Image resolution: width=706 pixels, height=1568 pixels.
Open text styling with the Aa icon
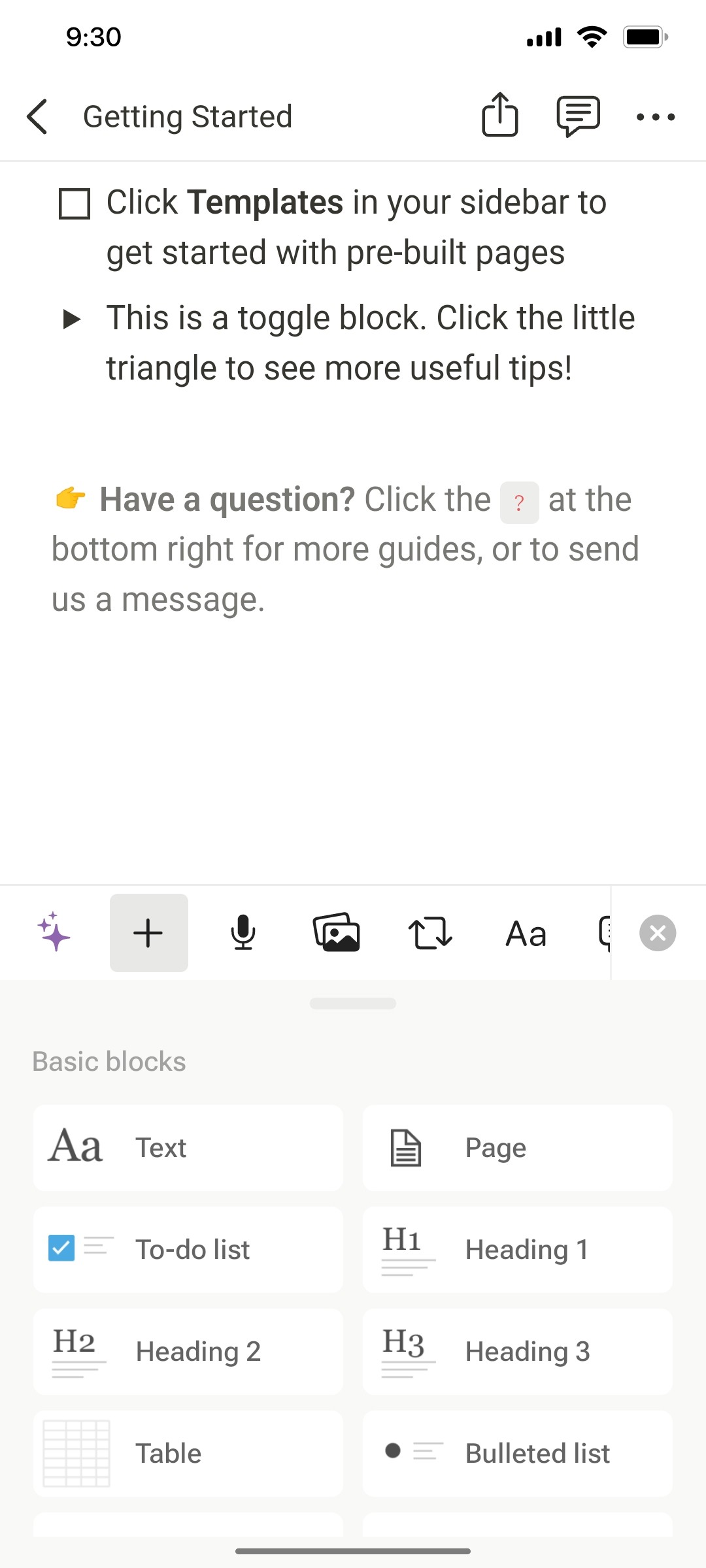tap(526, 933)
